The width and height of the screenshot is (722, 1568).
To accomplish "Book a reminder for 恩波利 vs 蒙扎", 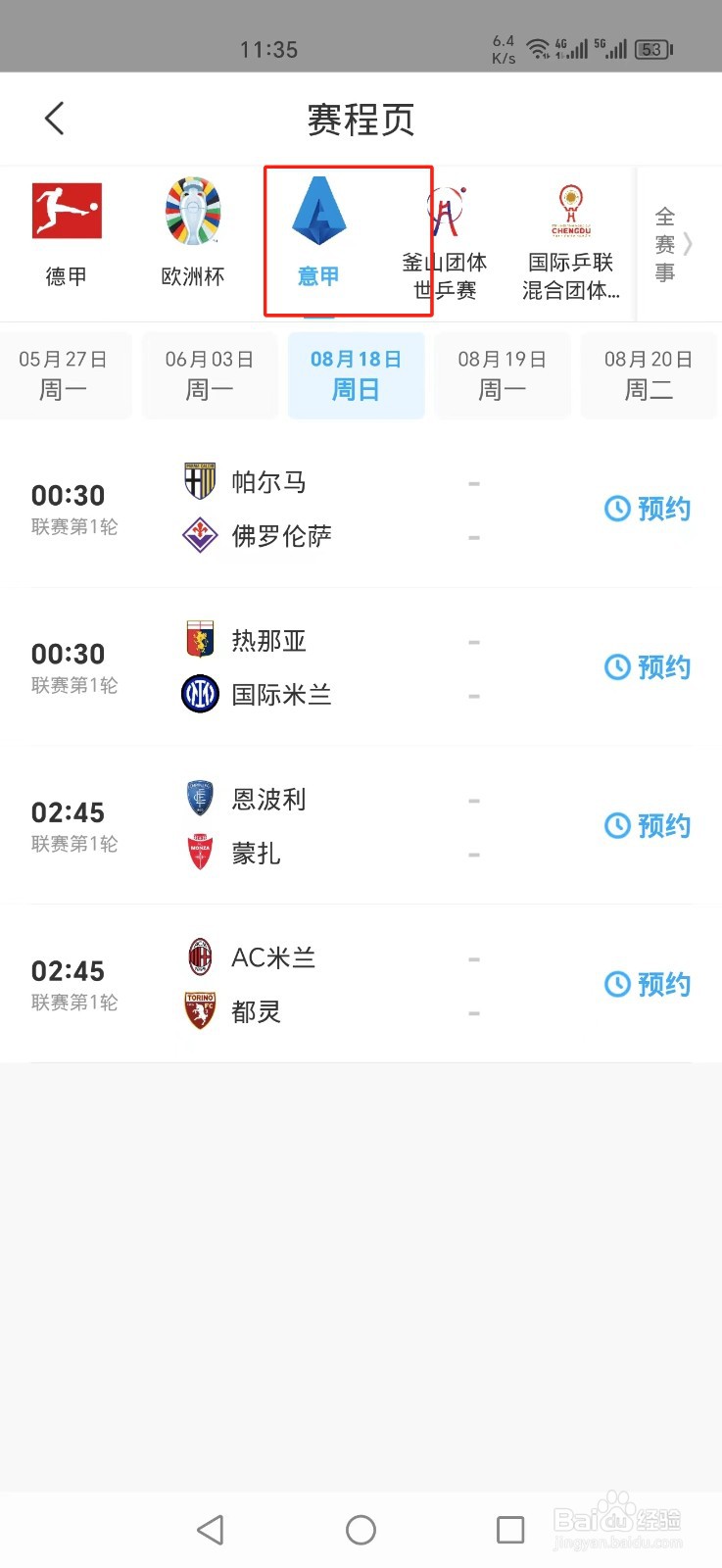I will [x=648, y=826].
